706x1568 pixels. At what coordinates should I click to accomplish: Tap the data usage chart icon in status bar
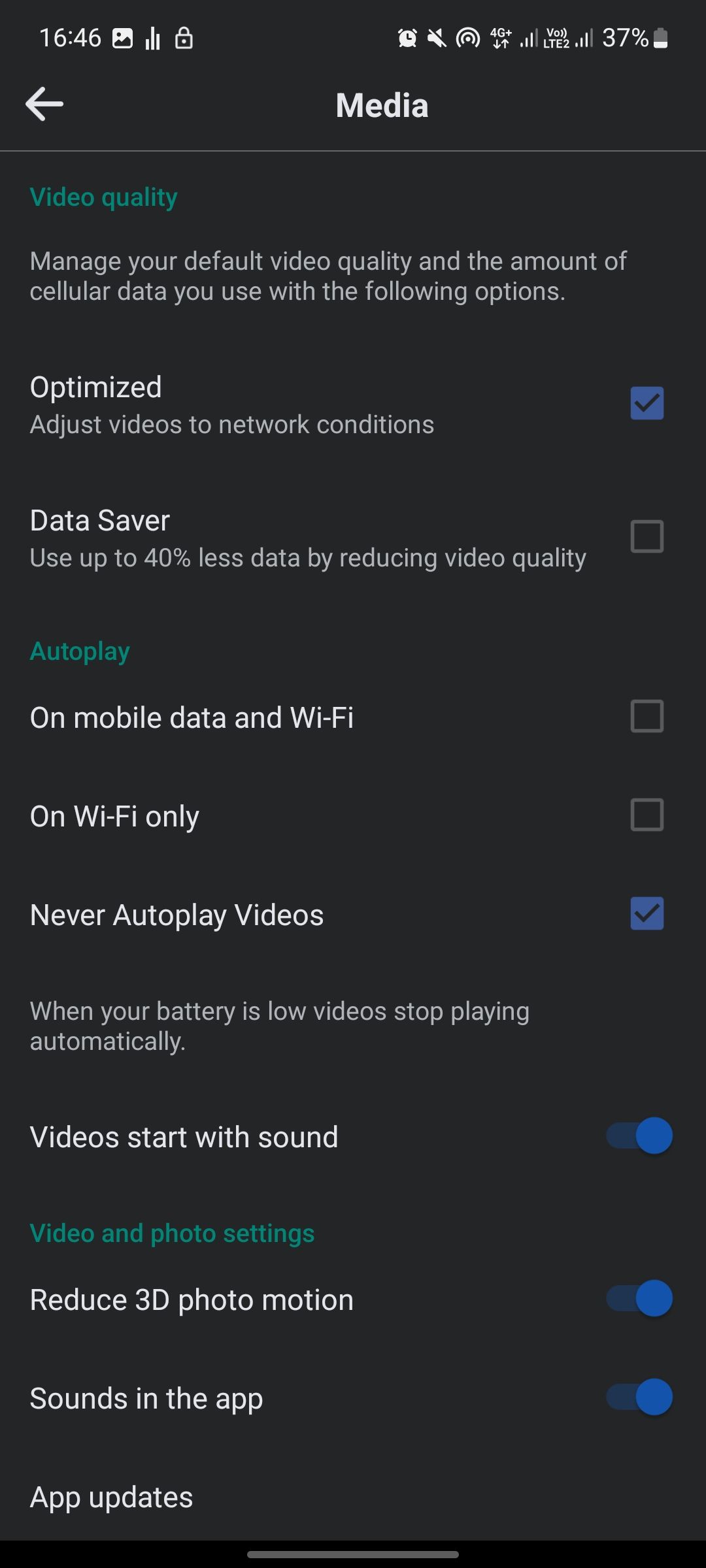(x=153, y=37)
